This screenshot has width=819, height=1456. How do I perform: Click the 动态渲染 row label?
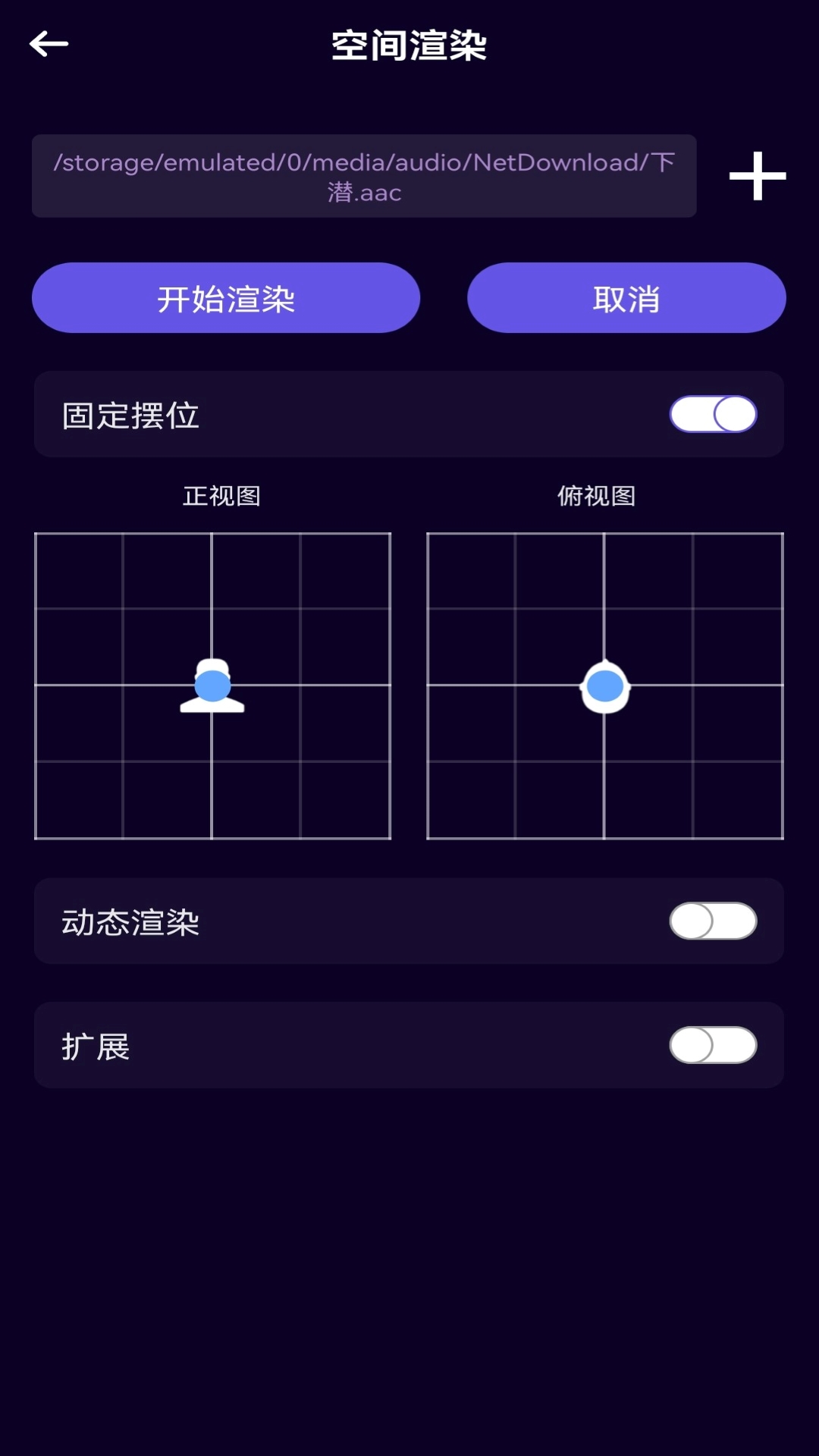tap(130, 921)
